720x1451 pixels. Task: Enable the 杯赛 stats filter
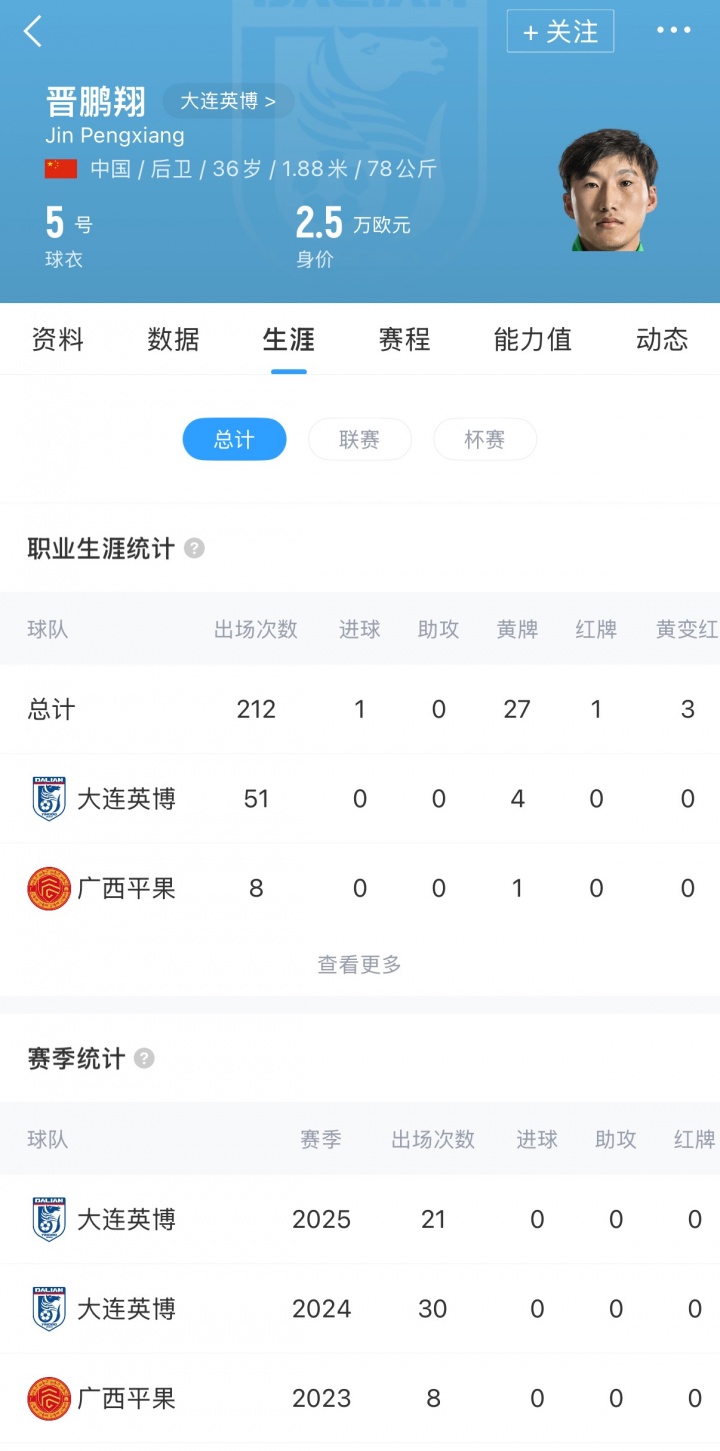pos(485,439)
